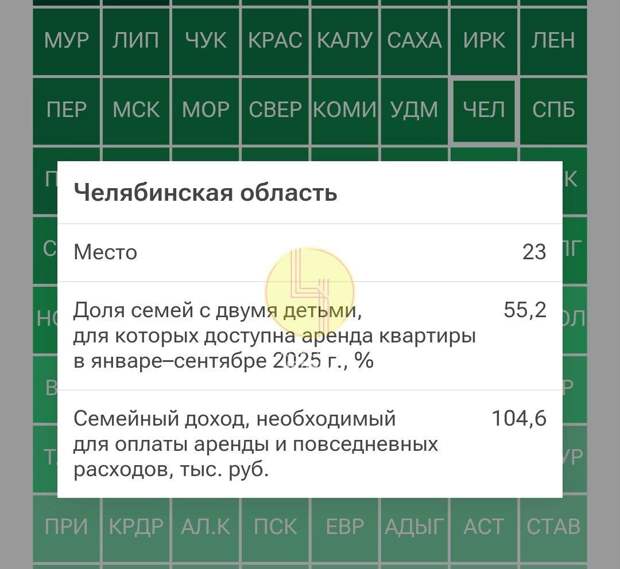Tap the ЛЕН region tile
This screenshot has height=569, width=620.
coord(553,41)
